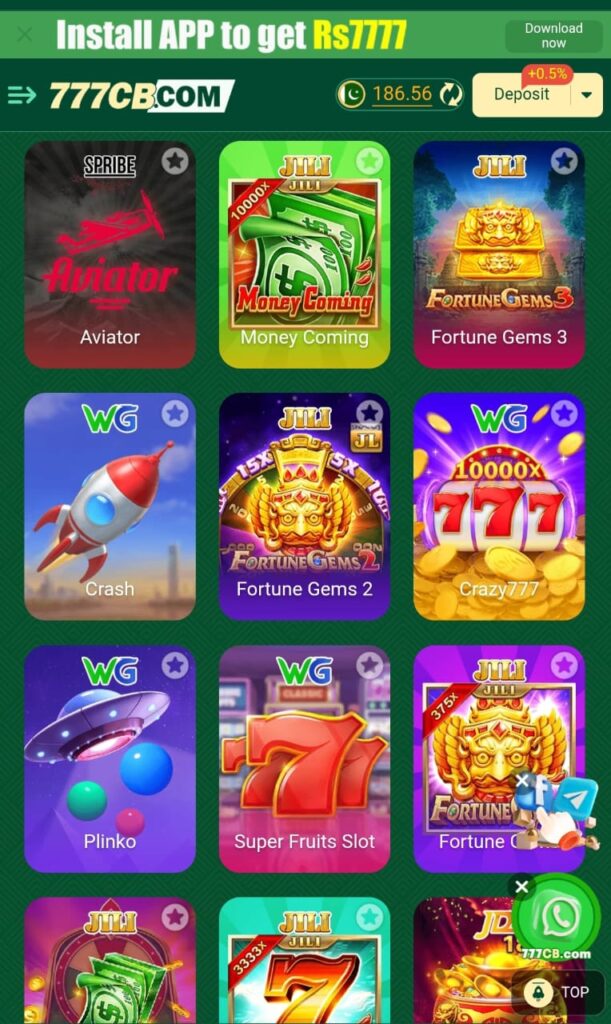This screenshot has width=611, height=1024.
Task: Tap the Download now button
Action: click(x=553, y=36)
